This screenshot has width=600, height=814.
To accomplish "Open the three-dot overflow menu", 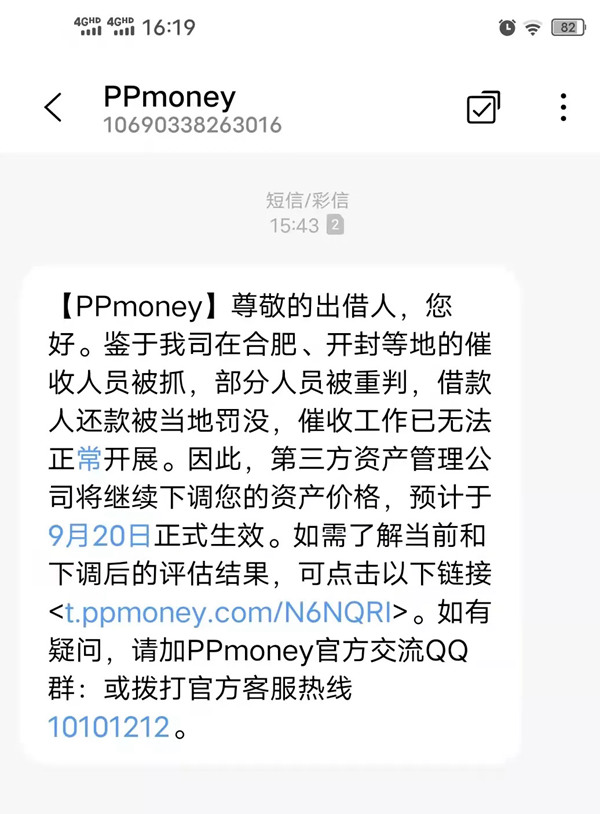I will click(x=564, y=107).
